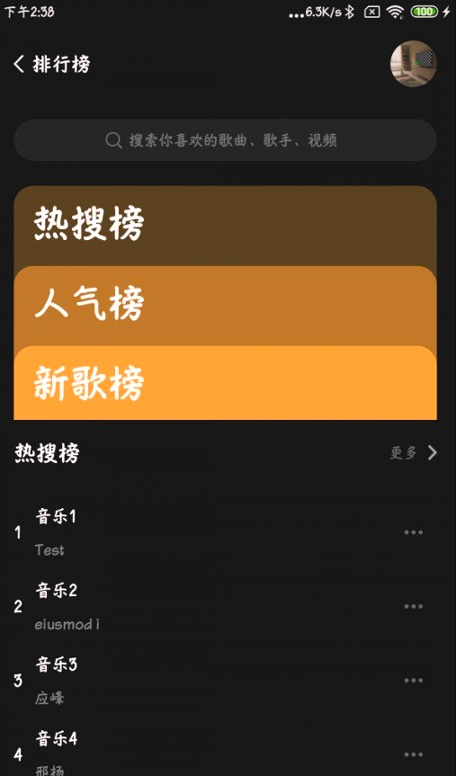456x776 pixels.
Task: Select the 新歌榜 card
Action: click(225, 383)
